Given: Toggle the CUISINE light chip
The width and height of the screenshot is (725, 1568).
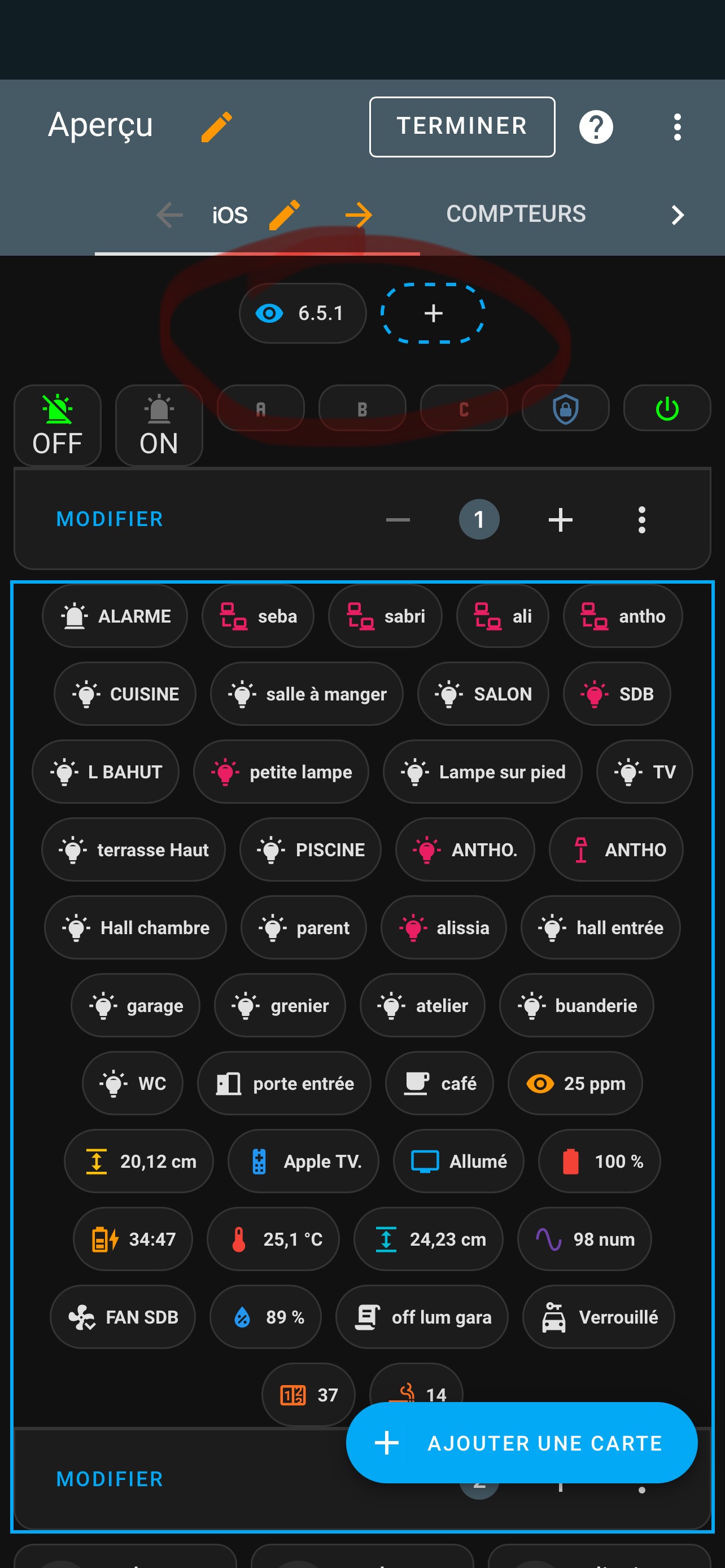Looking at the screenshot, I should pos(125,693).
